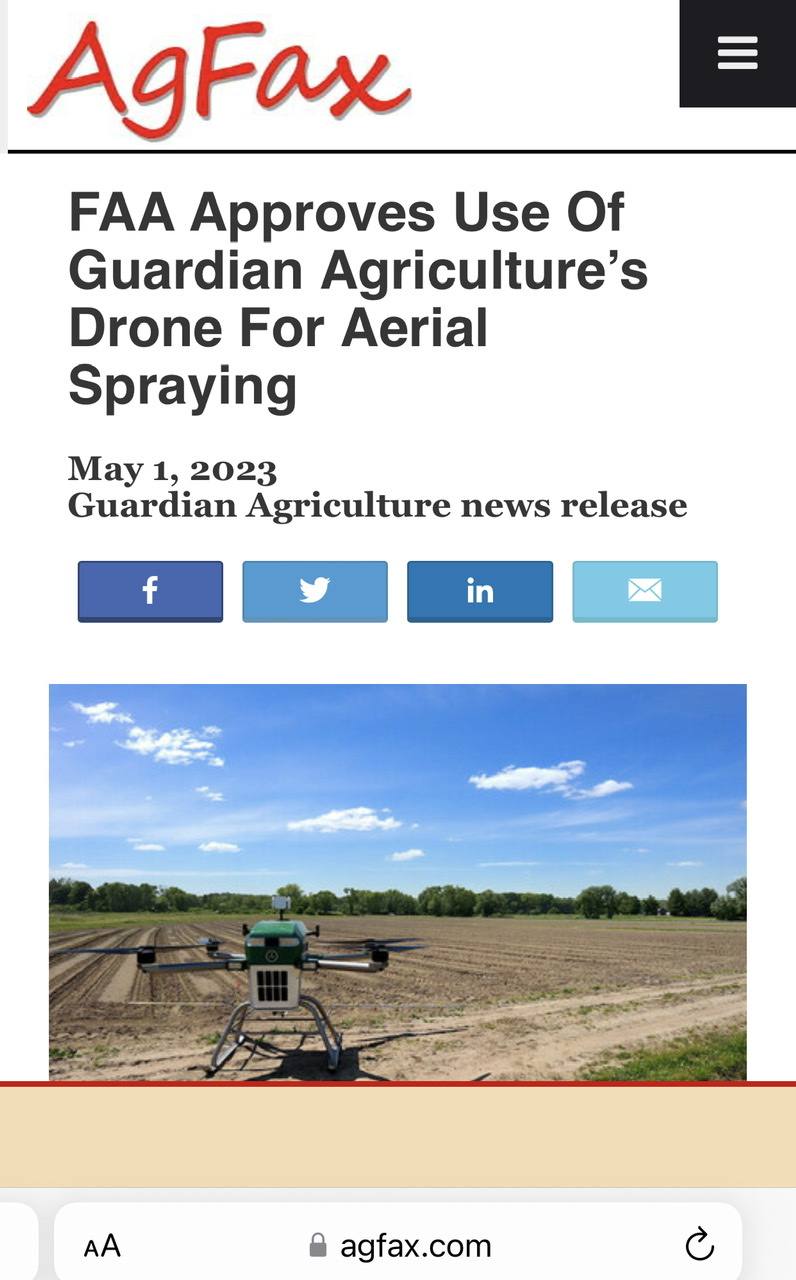Reload the page

click(x=699, y=1245)
